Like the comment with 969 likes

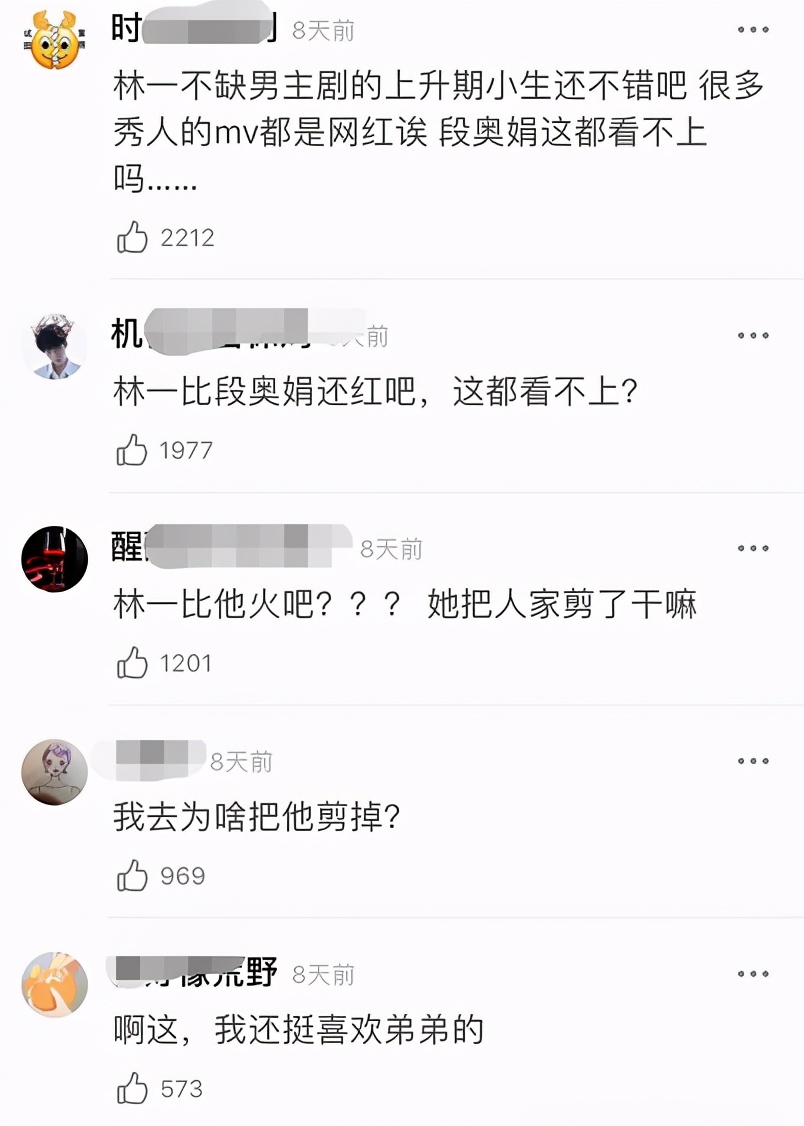pyautogui.click(x=132, y=875)
